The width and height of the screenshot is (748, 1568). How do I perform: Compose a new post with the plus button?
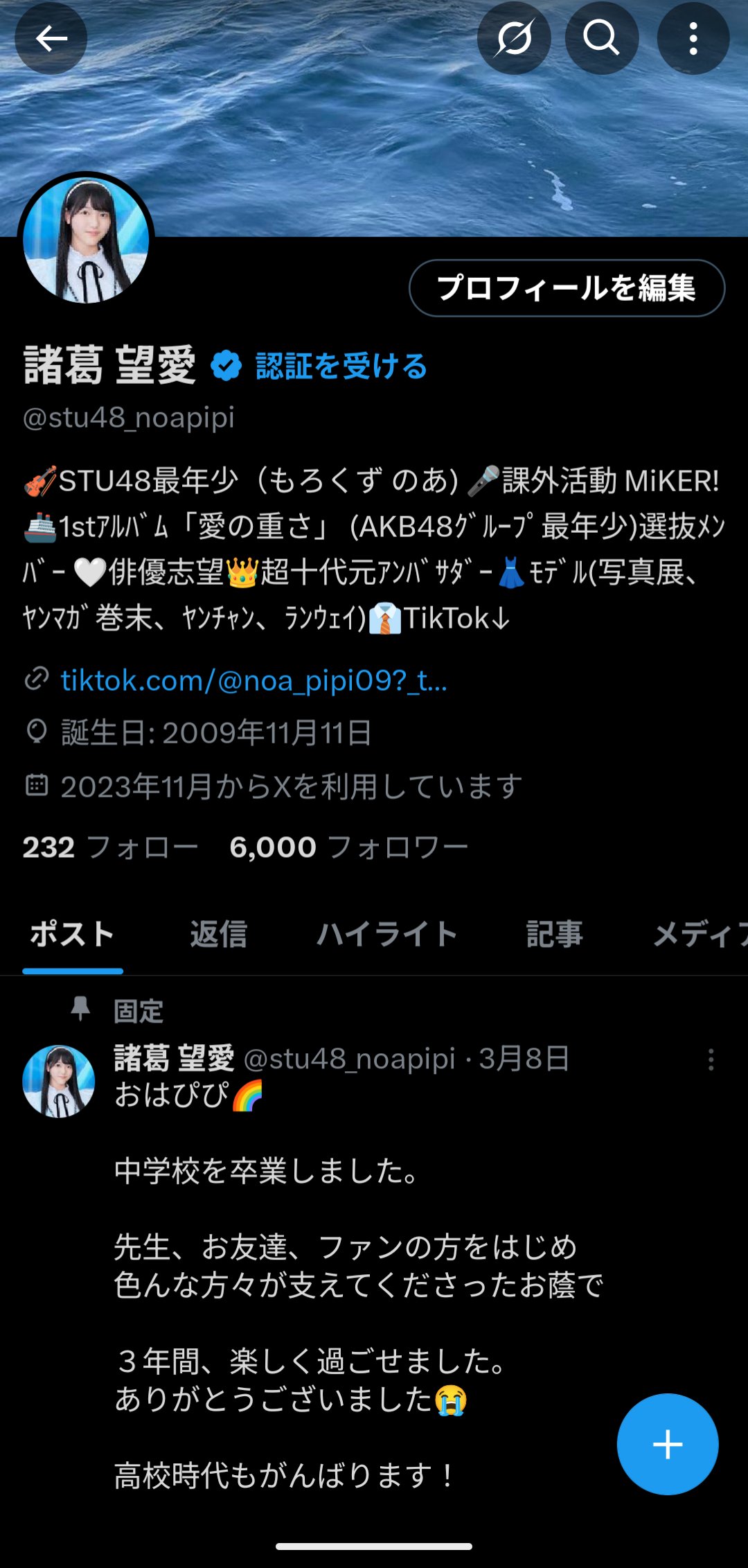[668, 1445]
